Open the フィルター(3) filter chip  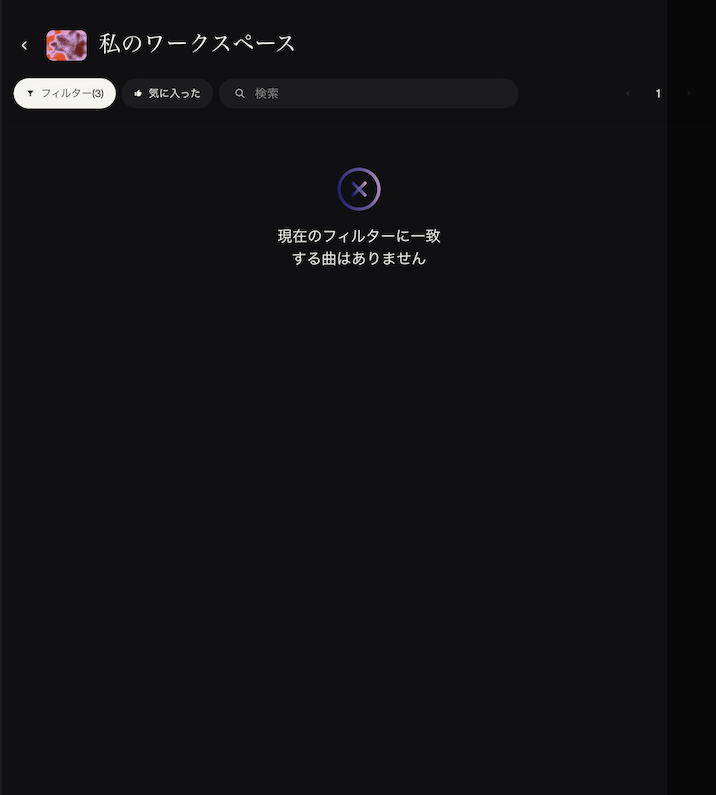[x=65, y=93]
